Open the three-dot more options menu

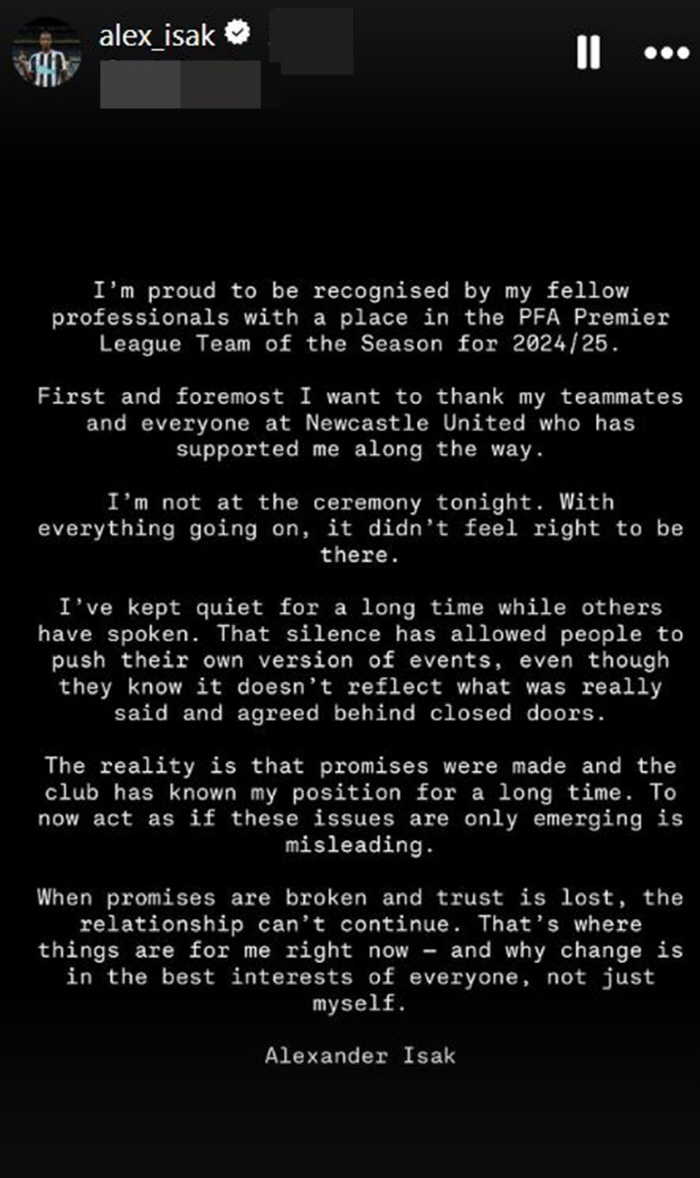coord(666,53)
